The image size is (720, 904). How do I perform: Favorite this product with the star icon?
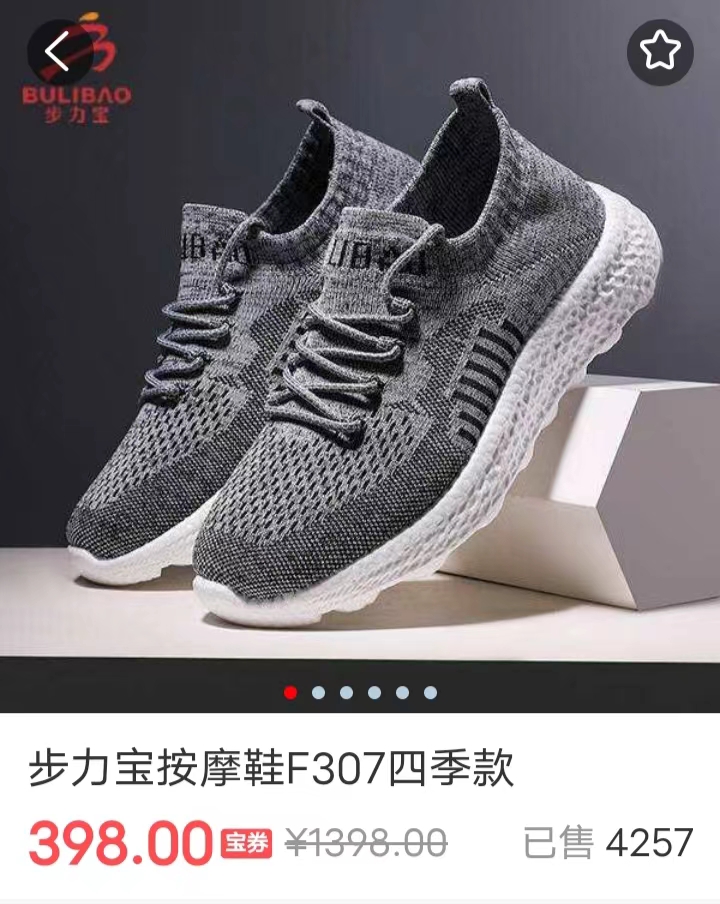660,52
